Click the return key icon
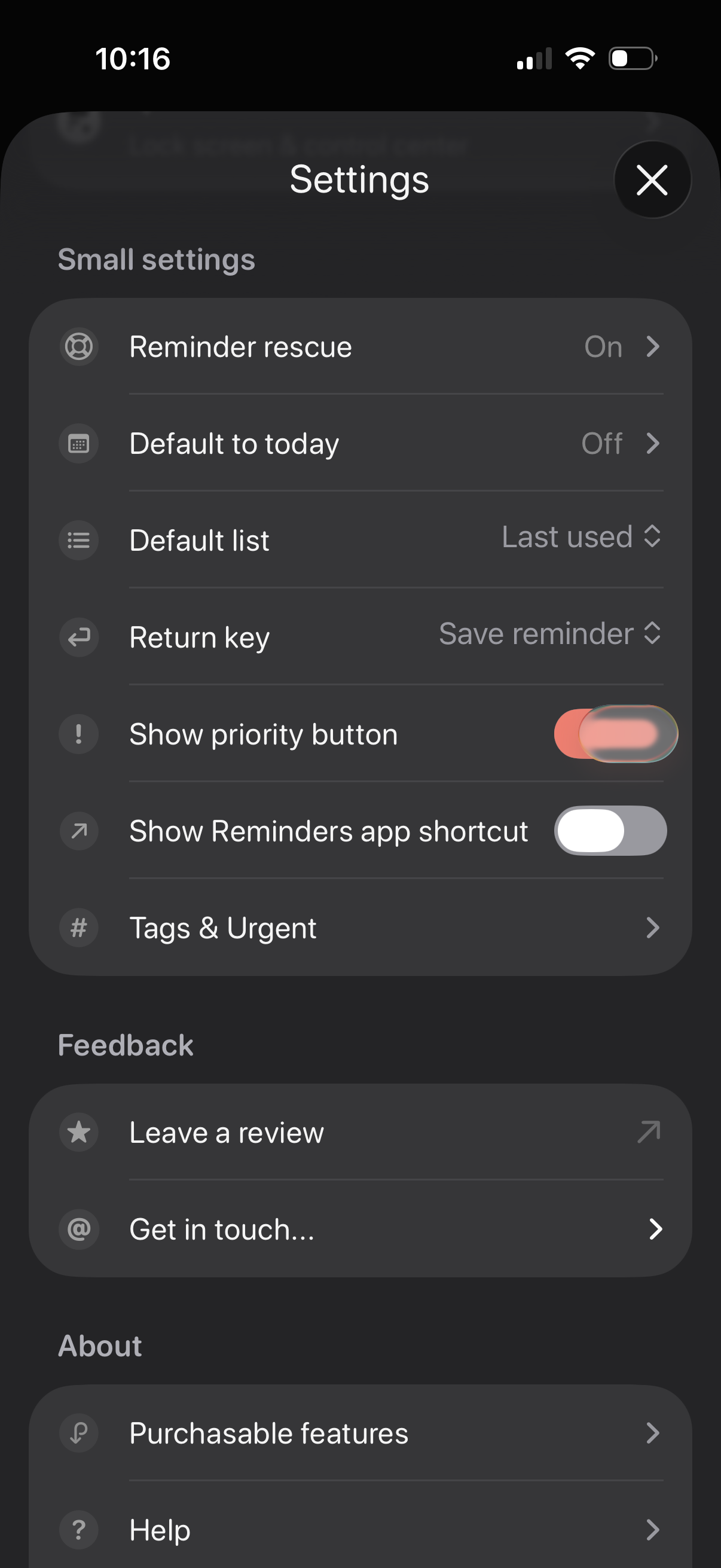Image resolution: width=721 pixels, height=1568 pixels. pyautogui.click(x=78, y=637)
